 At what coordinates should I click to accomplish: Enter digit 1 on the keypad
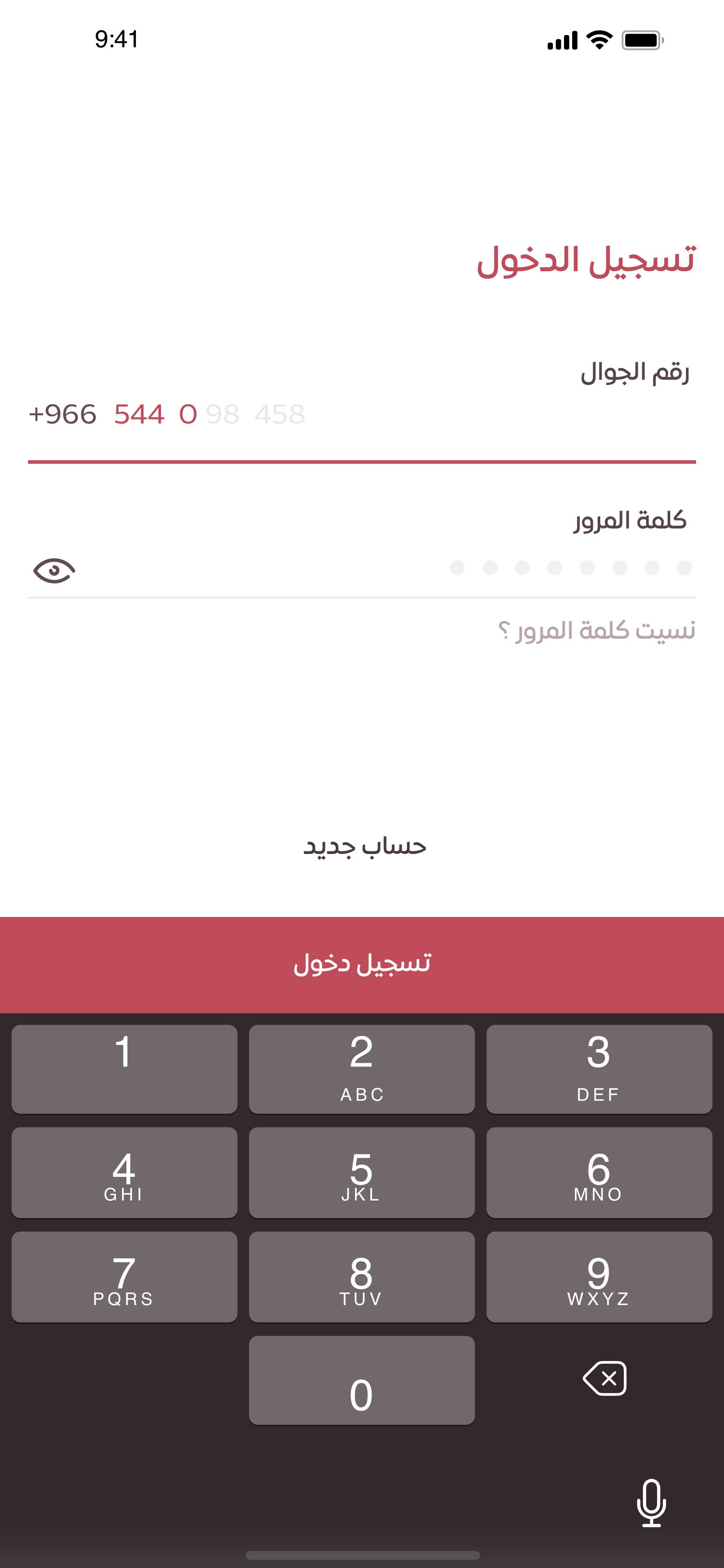click(124, 1069)
